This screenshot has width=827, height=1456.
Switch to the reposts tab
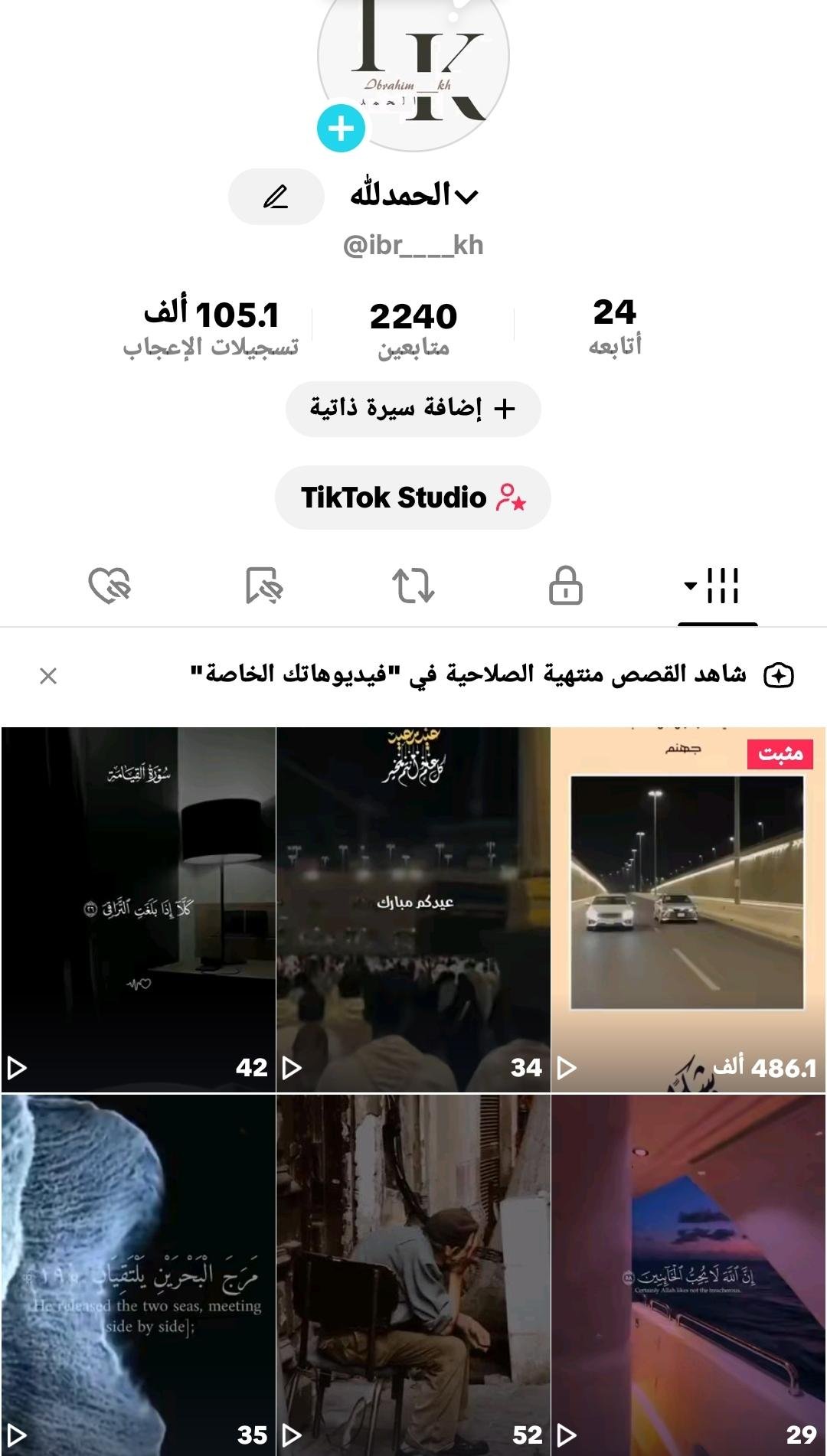tap(413, 586)
